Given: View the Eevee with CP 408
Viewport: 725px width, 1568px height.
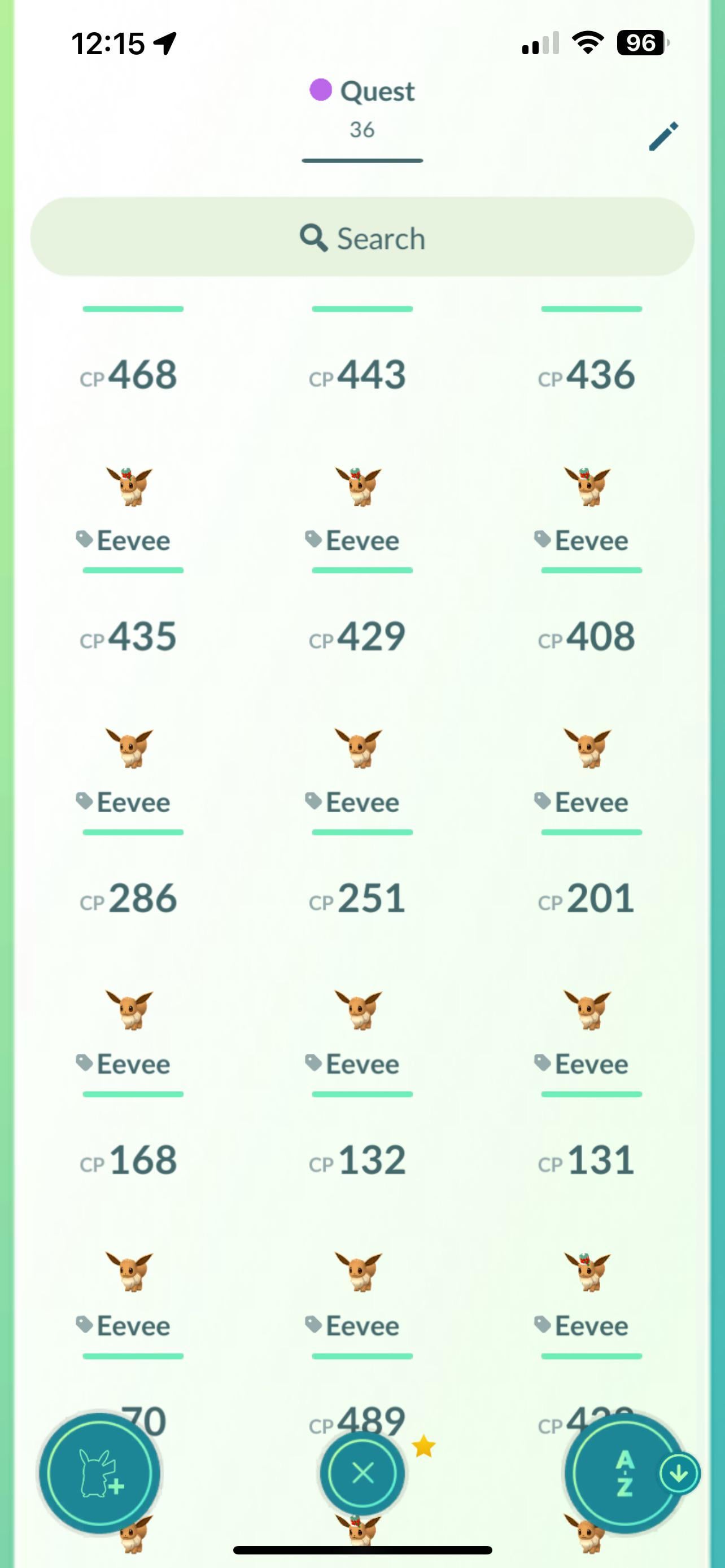Looking at the screenshot, I should 587,748.
